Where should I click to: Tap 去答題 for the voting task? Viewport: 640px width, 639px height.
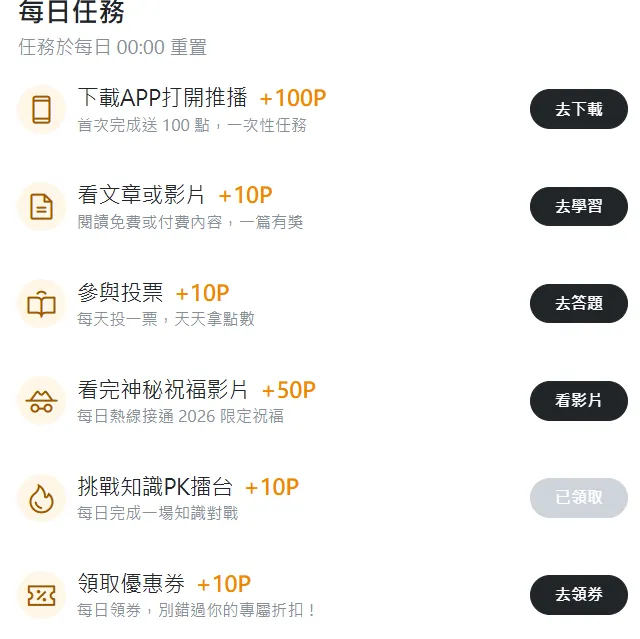pos(578,303)
